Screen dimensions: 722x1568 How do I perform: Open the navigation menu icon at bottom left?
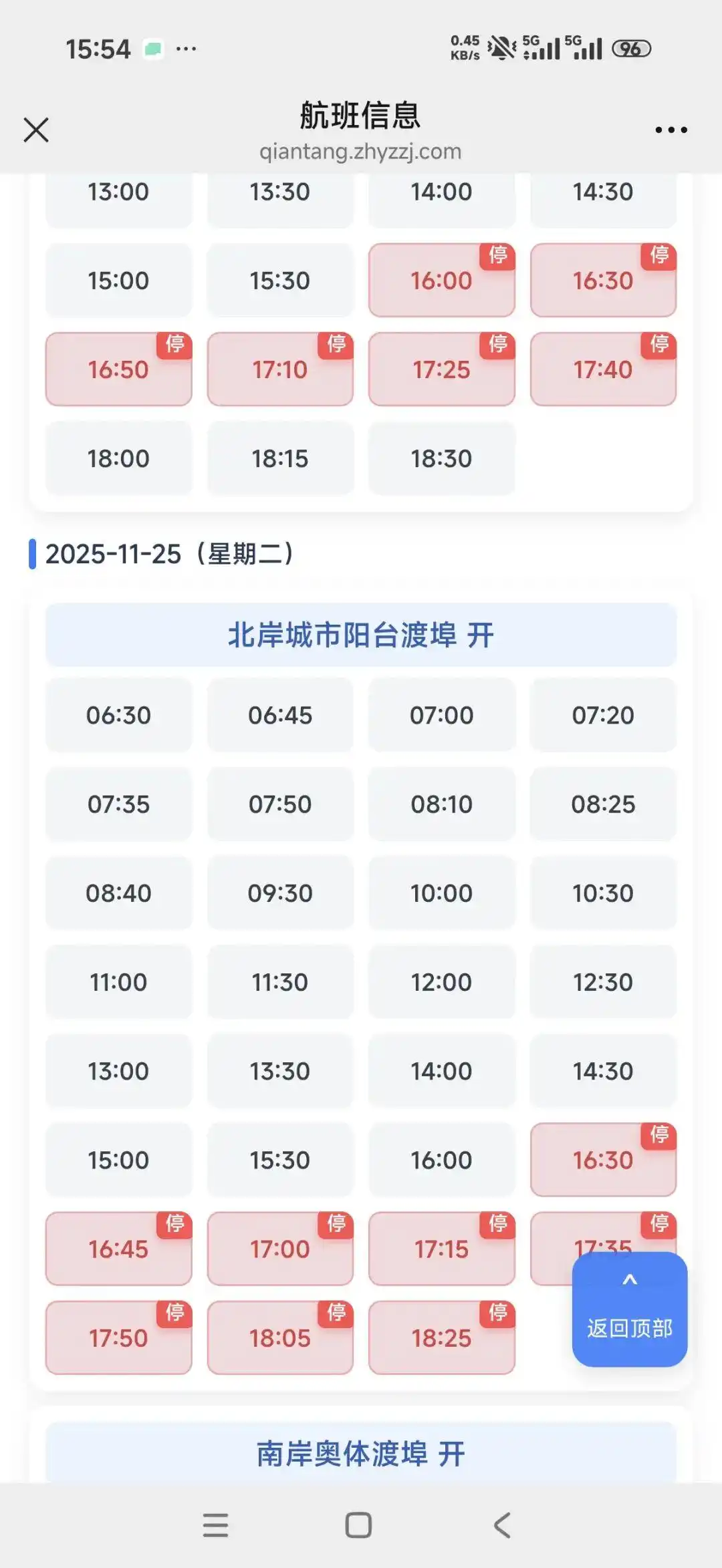pos(215,1525)
